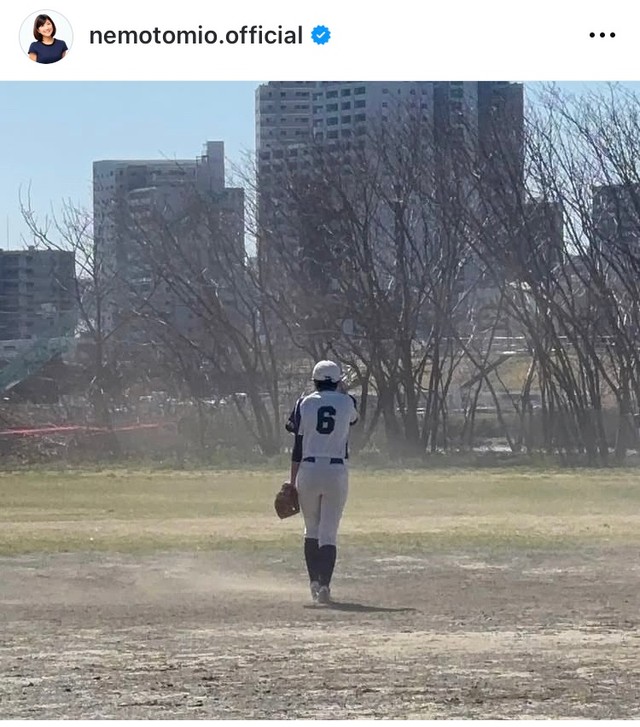Viewport: 640px width, 727px height.
Task: Tap the baseball field post photo
Action: click(x=320, y=400)
